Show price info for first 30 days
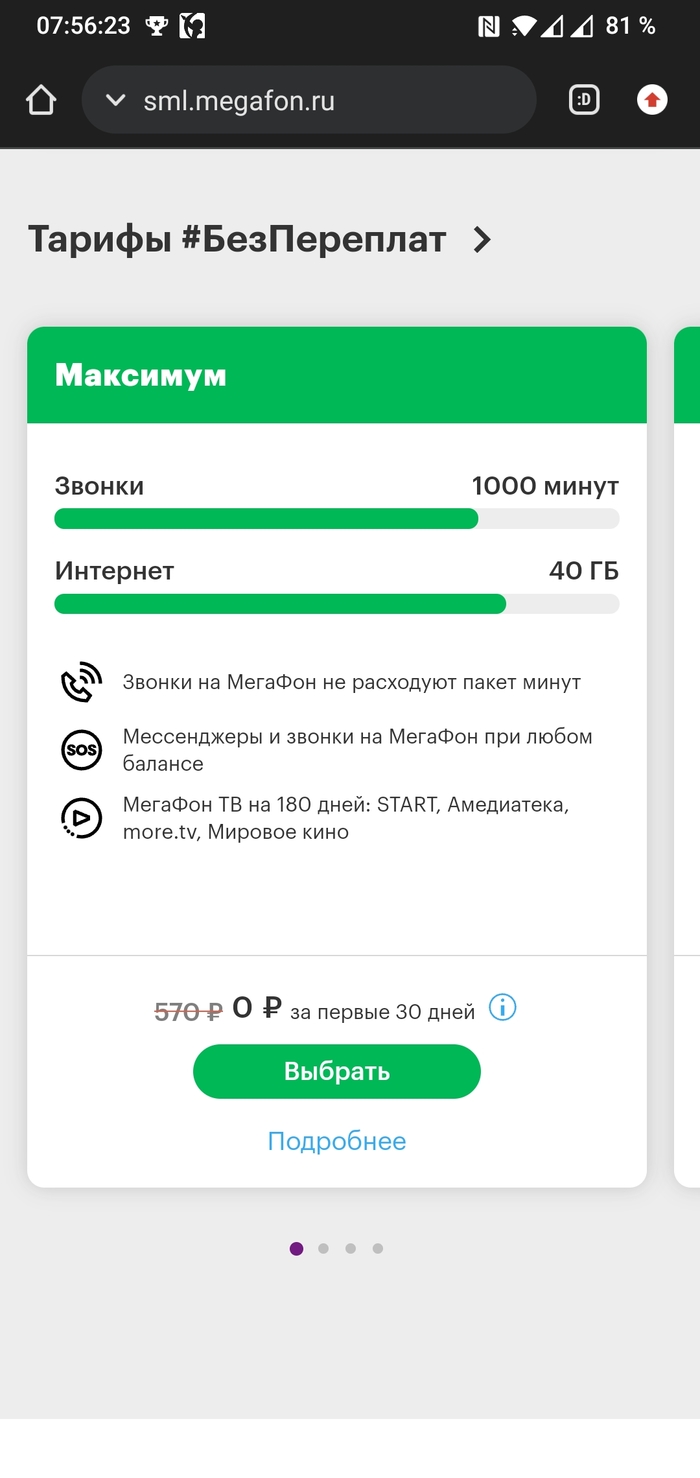Image resolution: width=700 pixels, height=1478 pixels. (x=502, y=1008)
